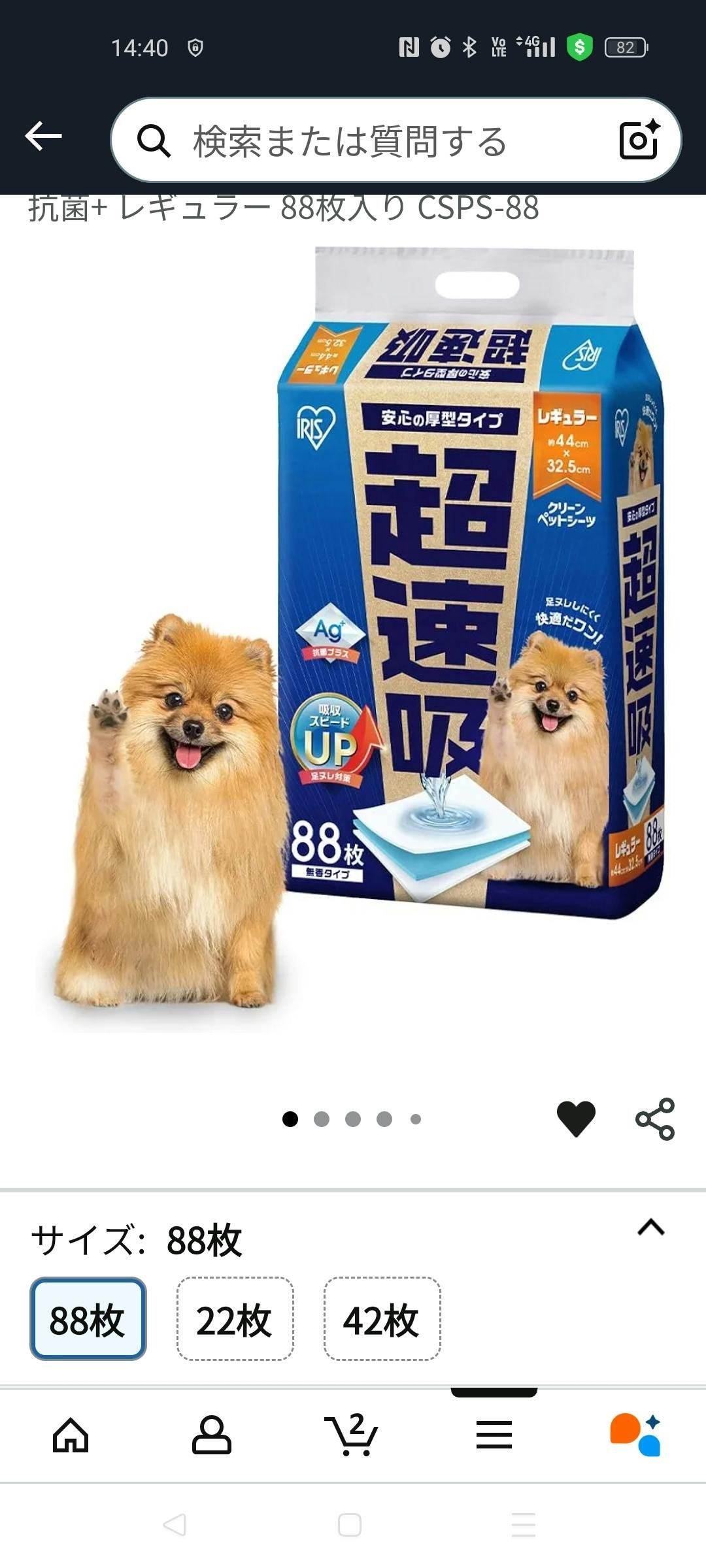Select the 88枚 size option
Screen dimensions: 706x1568
88,1318
